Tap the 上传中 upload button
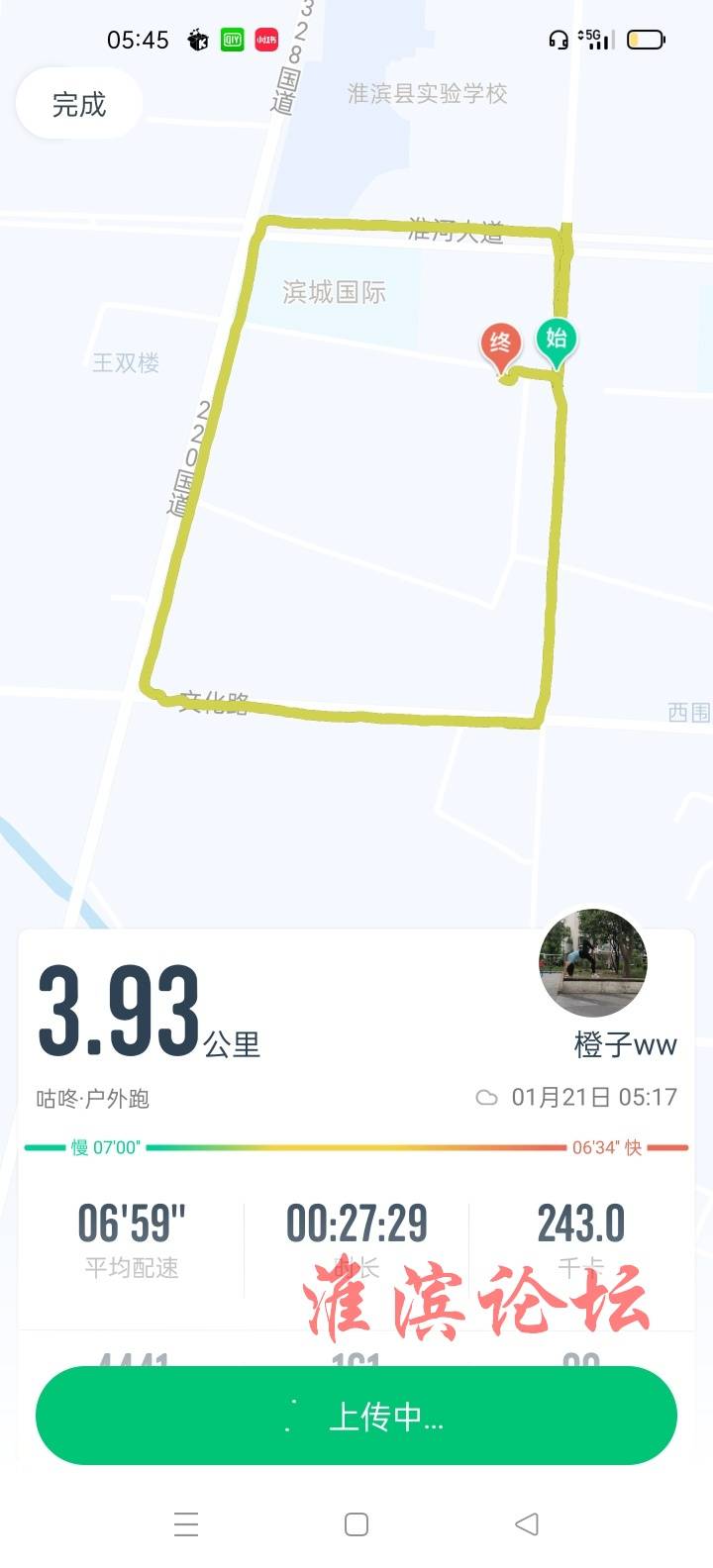Viewport: 713px width, 1568px height. click(356, 1416)
